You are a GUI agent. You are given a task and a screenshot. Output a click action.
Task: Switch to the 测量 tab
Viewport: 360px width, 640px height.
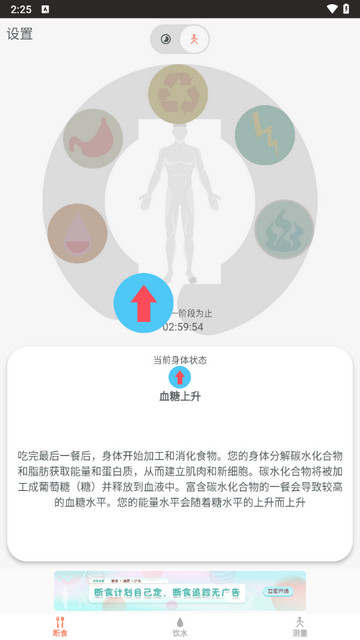300,627
